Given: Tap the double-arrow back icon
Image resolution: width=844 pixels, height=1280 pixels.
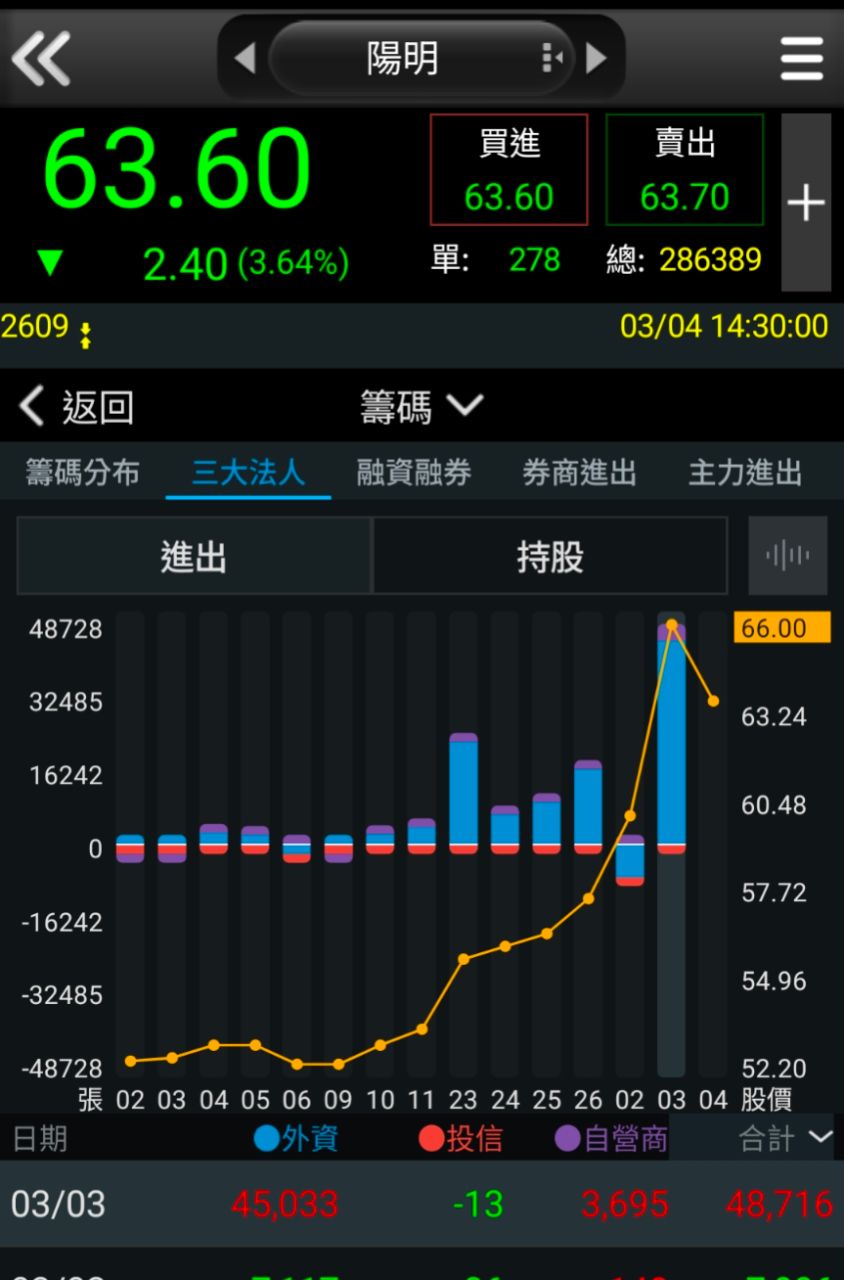Looking at the screenshot, I should click(x=41, y=58).
